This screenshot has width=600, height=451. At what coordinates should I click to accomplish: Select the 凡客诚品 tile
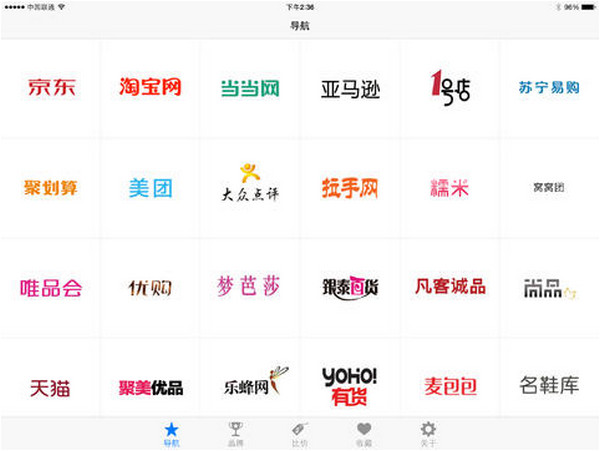click(x=450, y=287)
